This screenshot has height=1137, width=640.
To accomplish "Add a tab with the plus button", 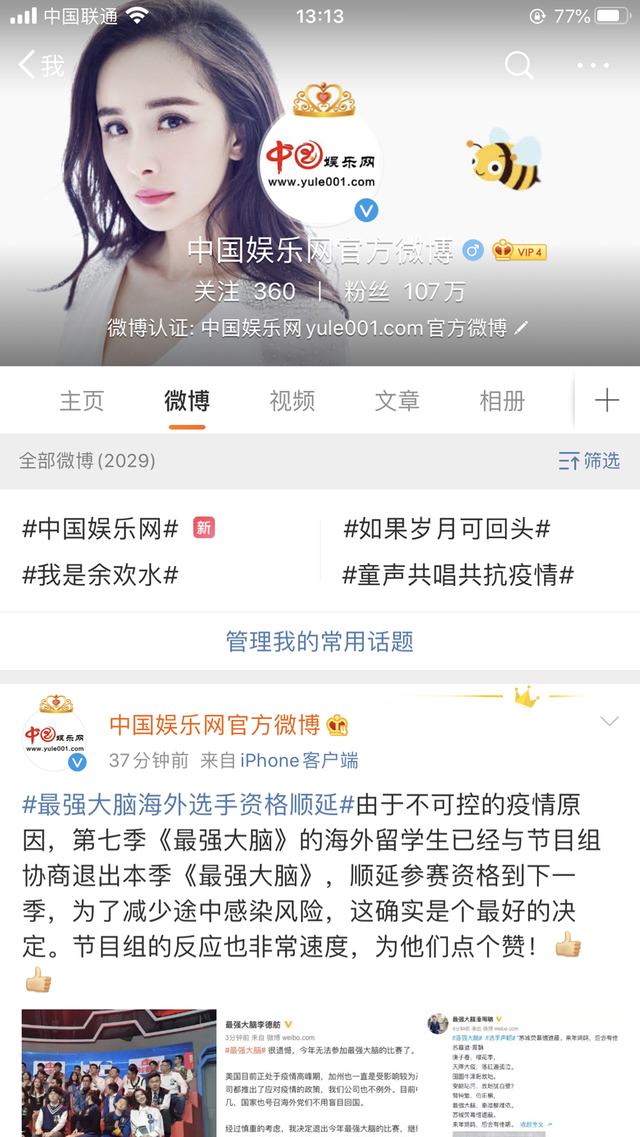I will (607, 401).
